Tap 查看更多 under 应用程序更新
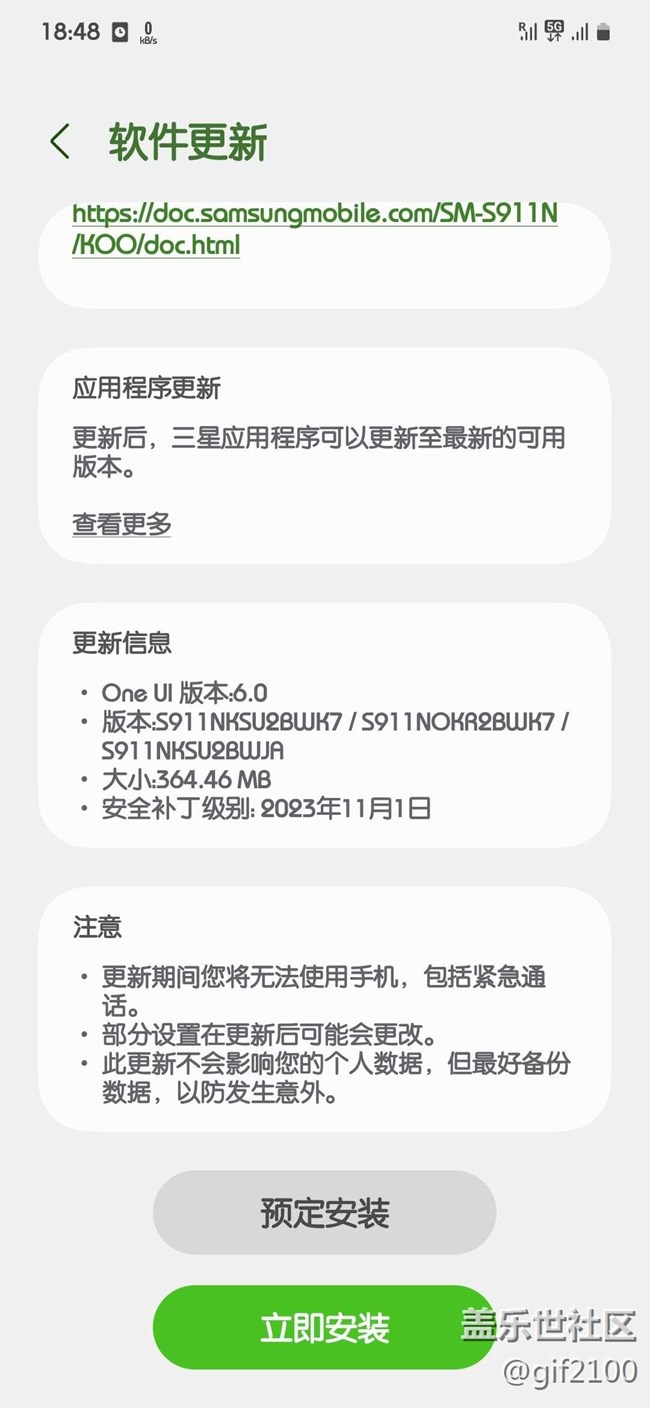The width and height of the screenshot is (650, 1408). click(x=122, y=523)
